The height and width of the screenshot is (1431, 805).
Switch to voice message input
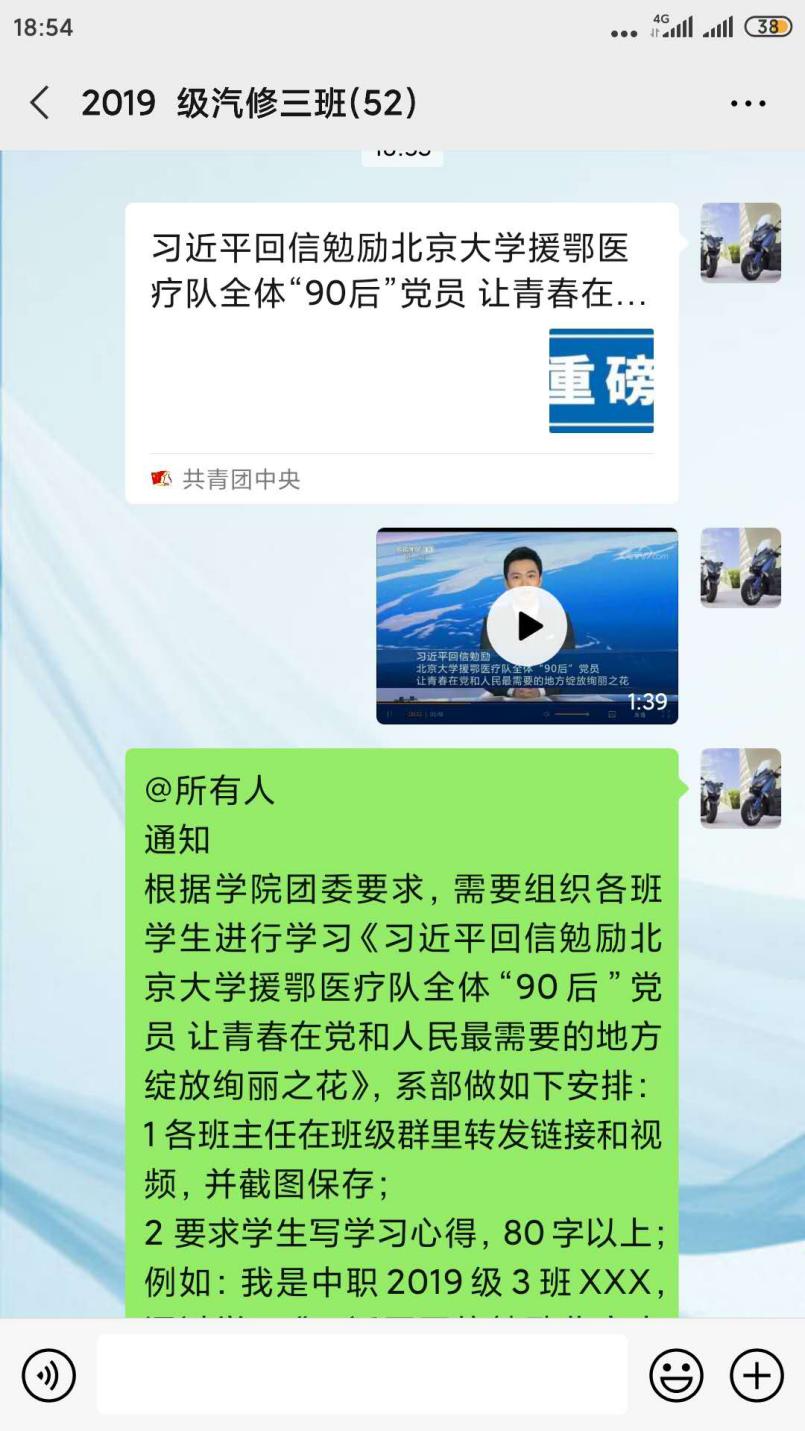tap(48, 1375)
